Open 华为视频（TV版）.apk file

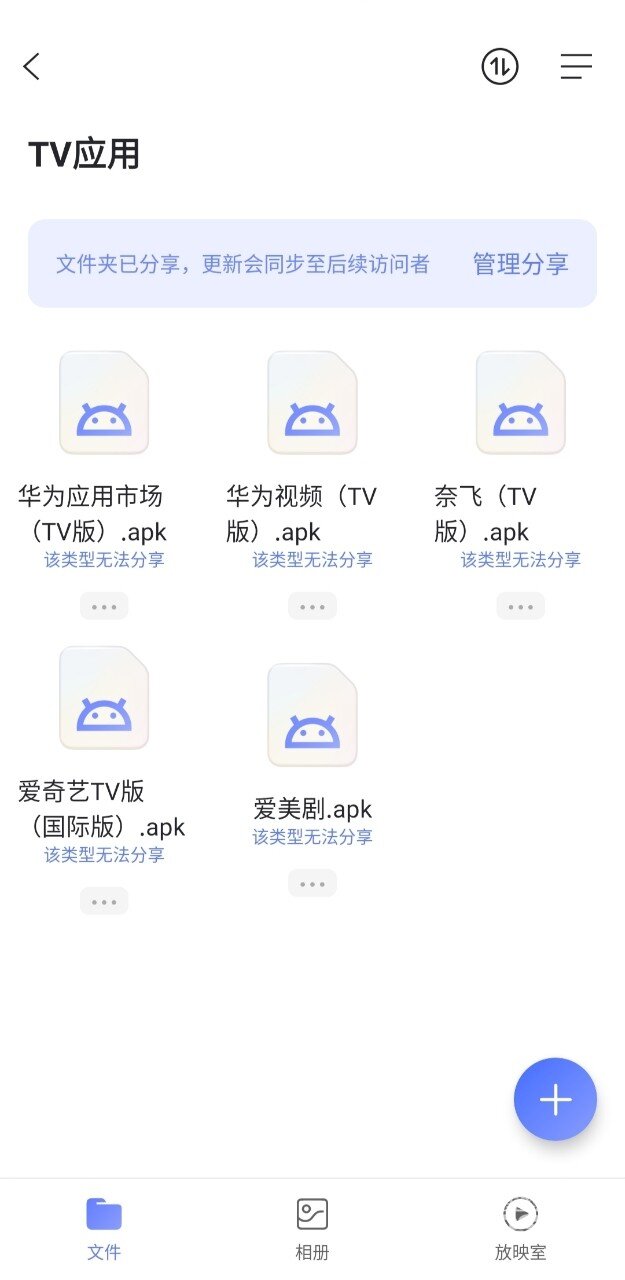click(x=312, y=402)
